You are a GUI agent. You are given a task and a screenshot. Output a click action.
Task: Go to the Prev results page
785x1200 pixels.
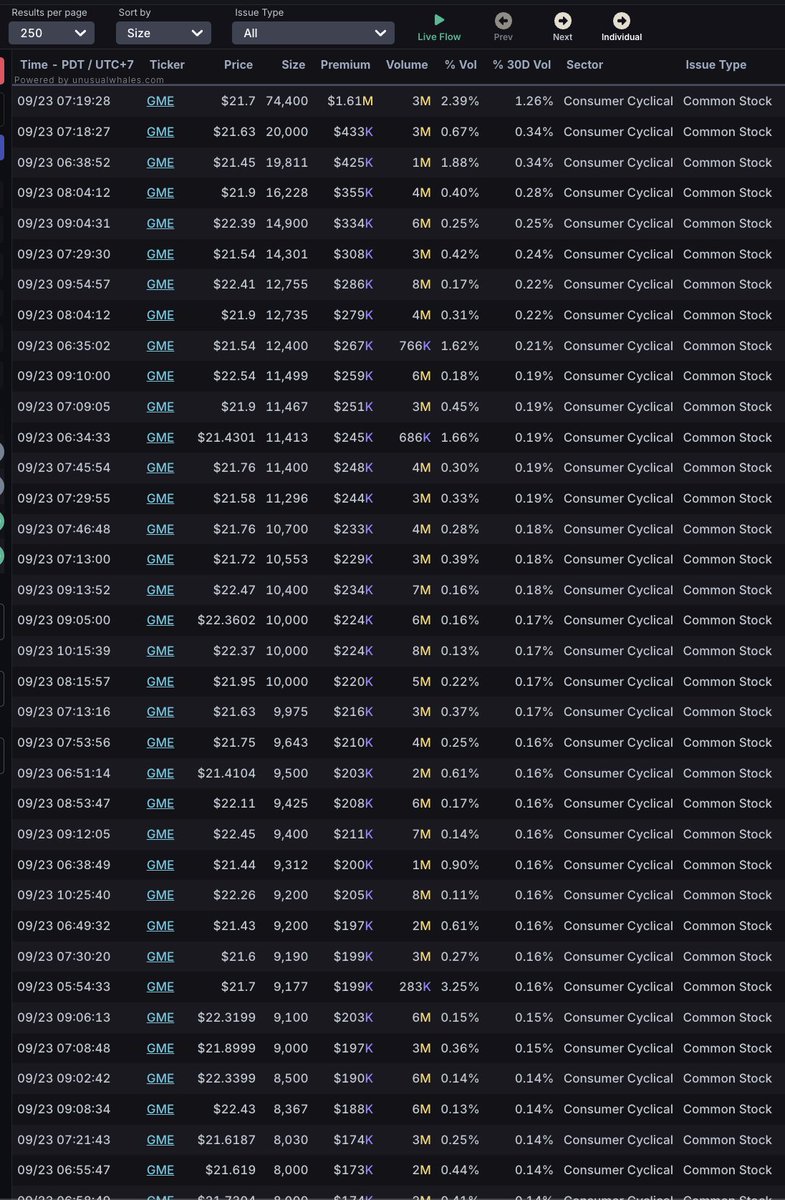(503, 26)
